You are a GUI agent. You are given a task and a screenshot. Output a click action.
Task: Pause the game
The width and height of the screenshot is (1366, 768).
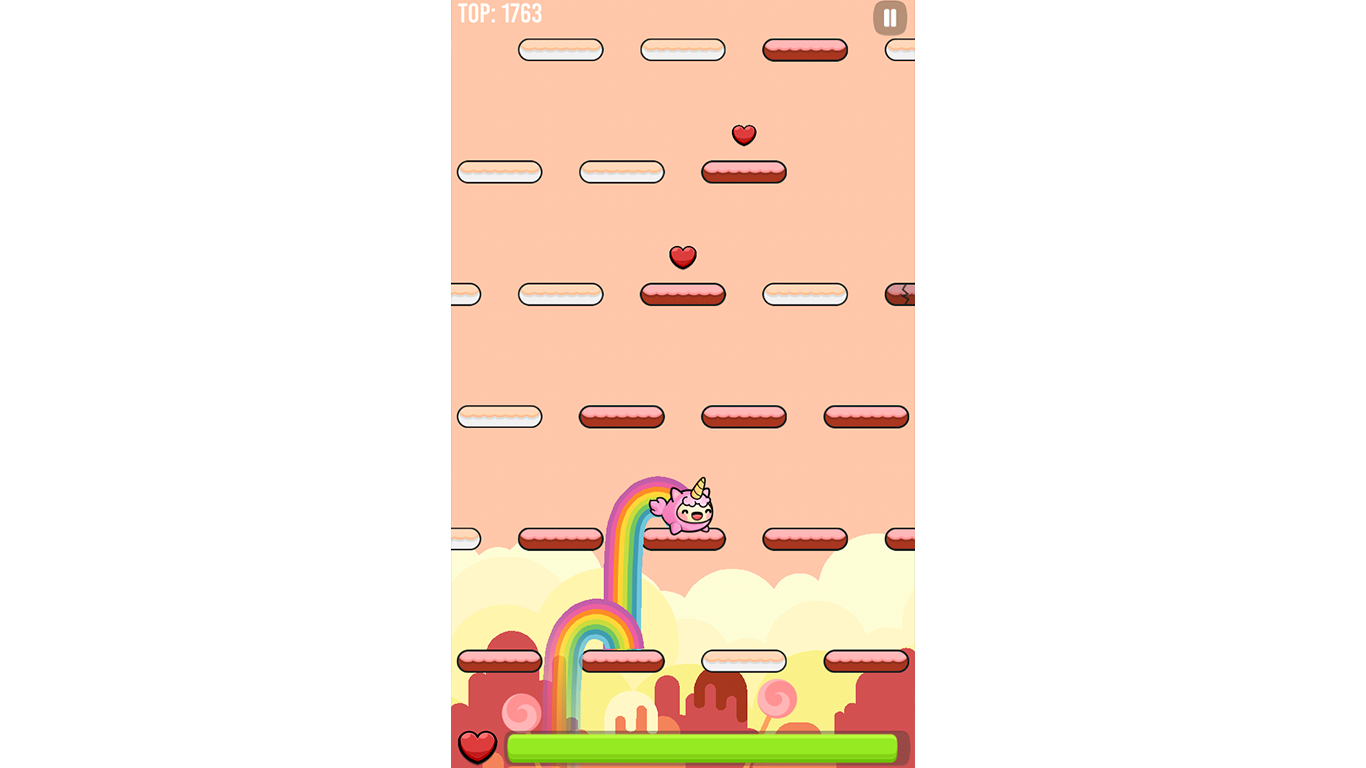890,18
